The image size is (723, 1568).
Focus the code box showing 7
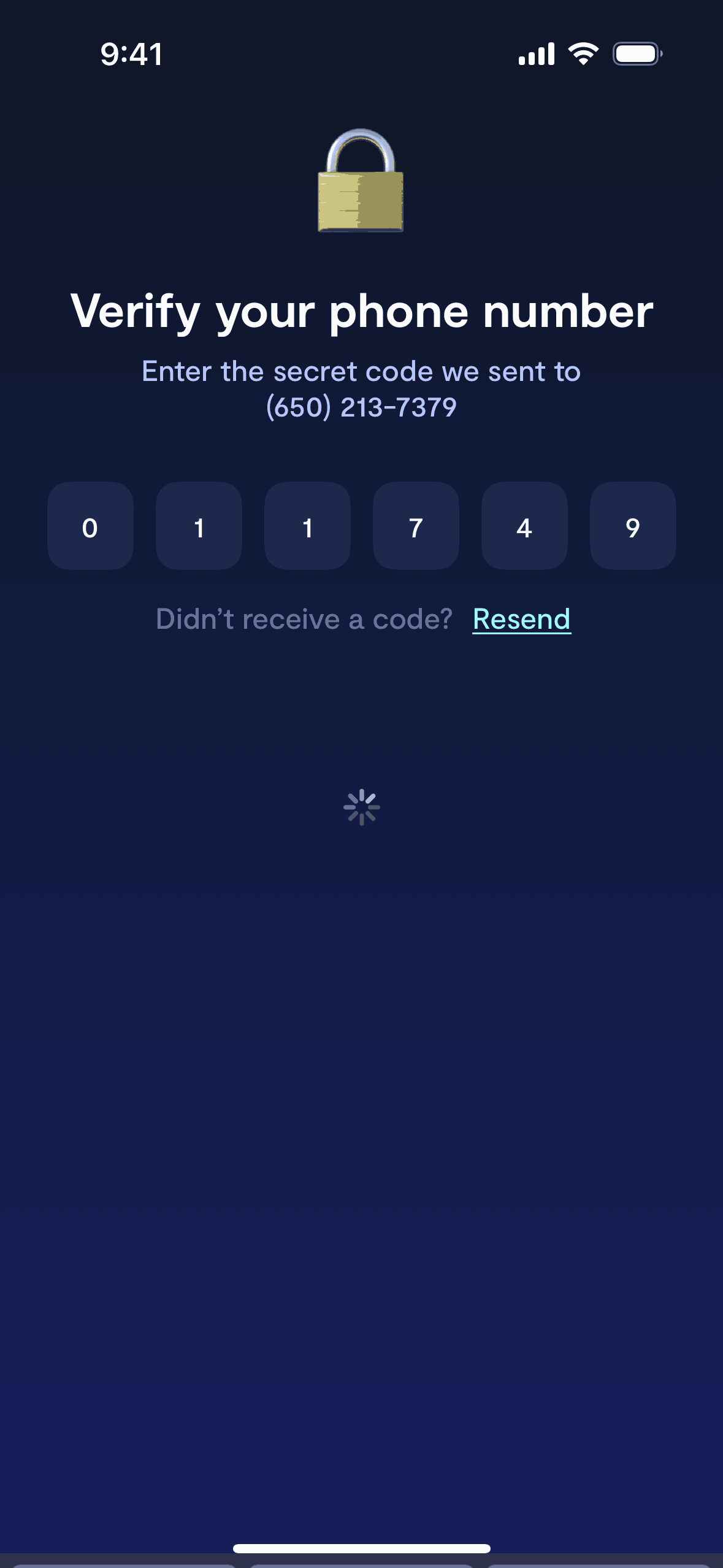(416, 526)
